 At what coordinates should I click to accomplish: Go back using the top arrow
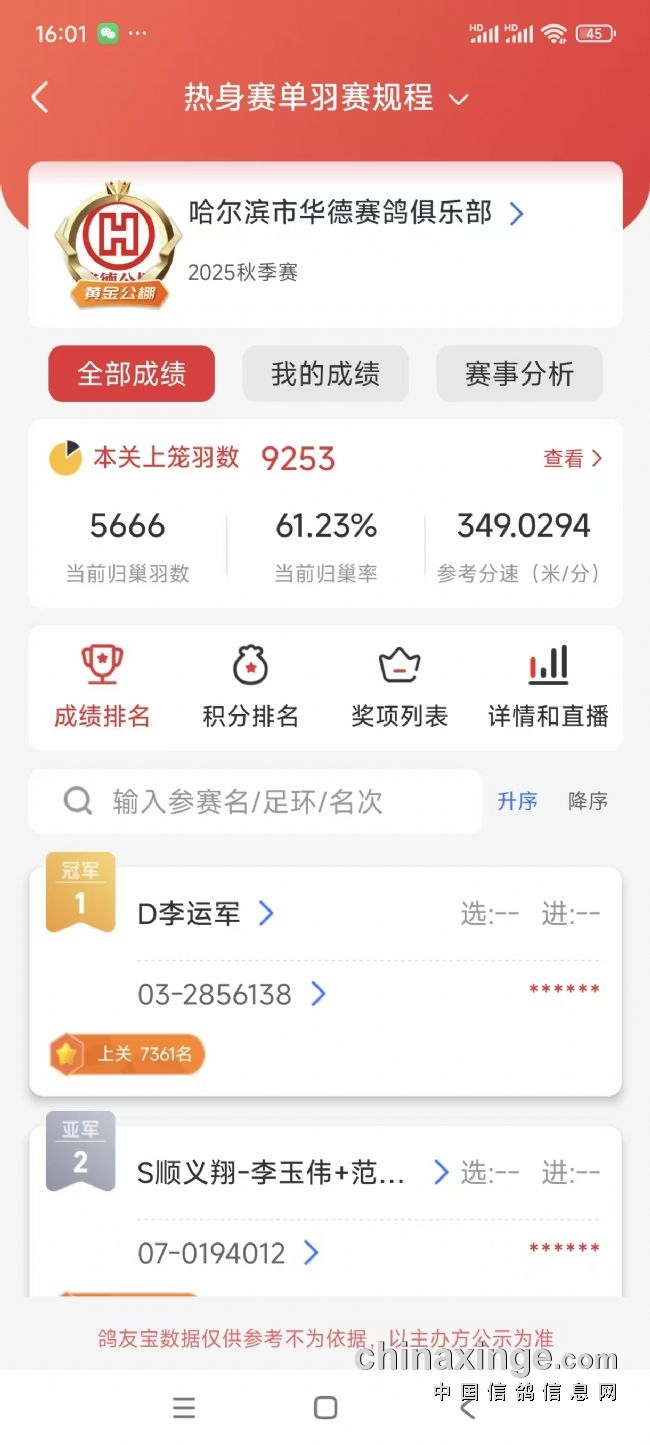click(x=40, y=98)
